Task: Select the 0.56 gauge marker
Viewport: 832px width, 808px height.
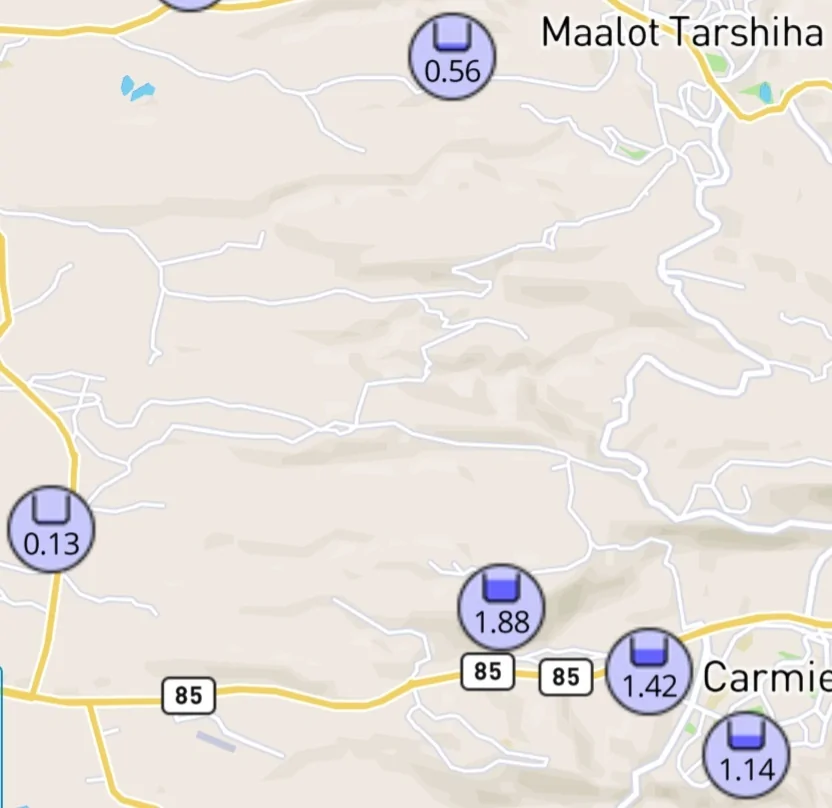Action: (453, 57)
